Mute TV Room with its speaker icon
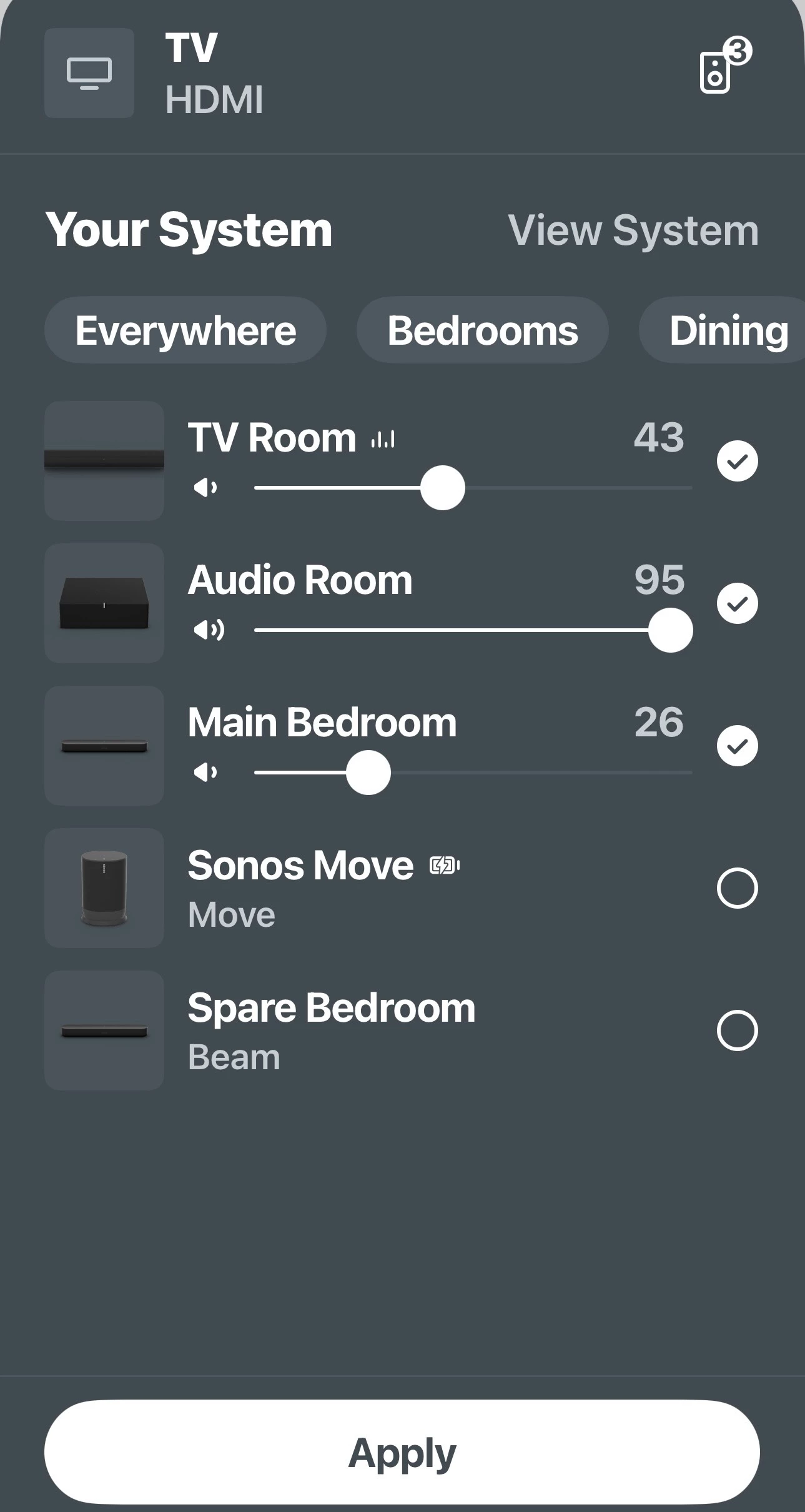 point(205,488)
